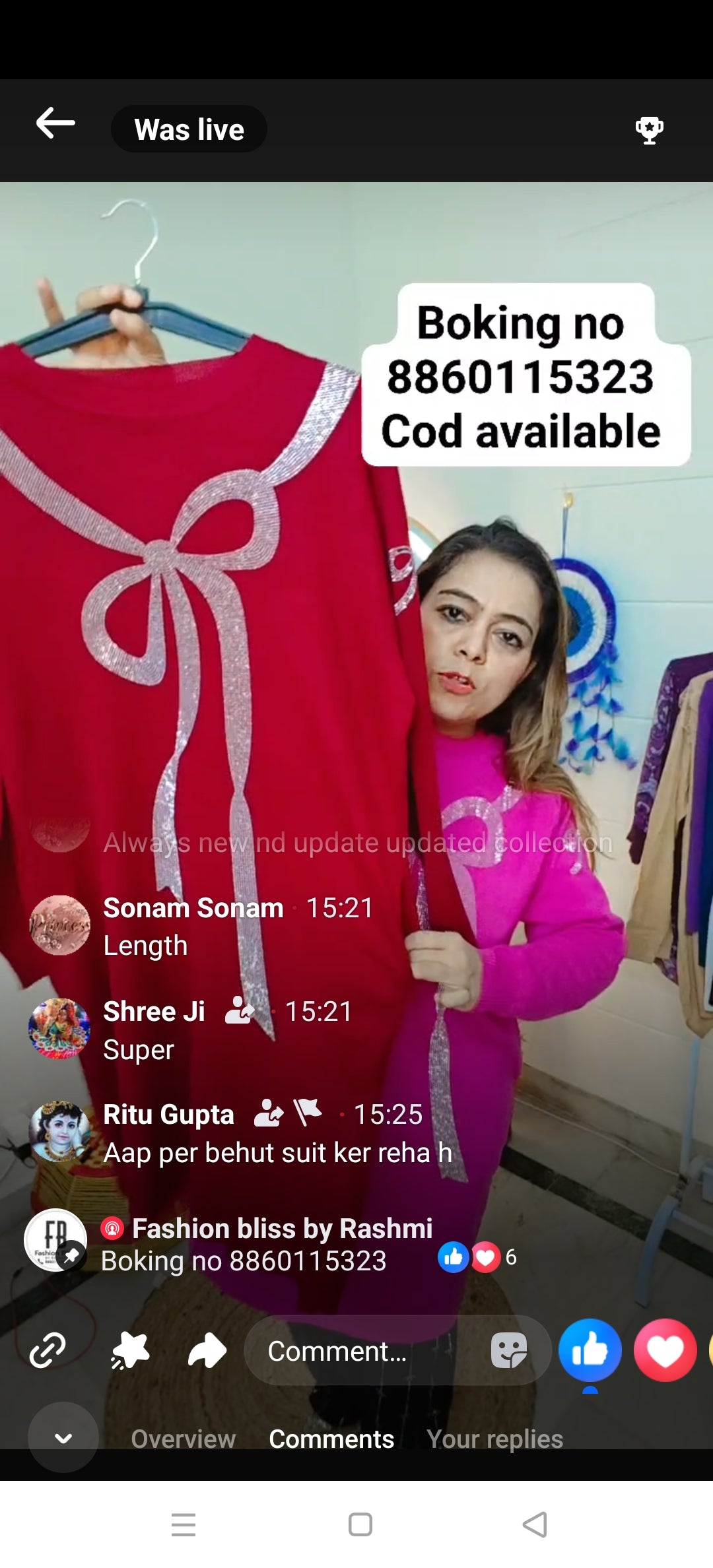Open Fashion bliss by Rashmi page

tap(282, 1228)
